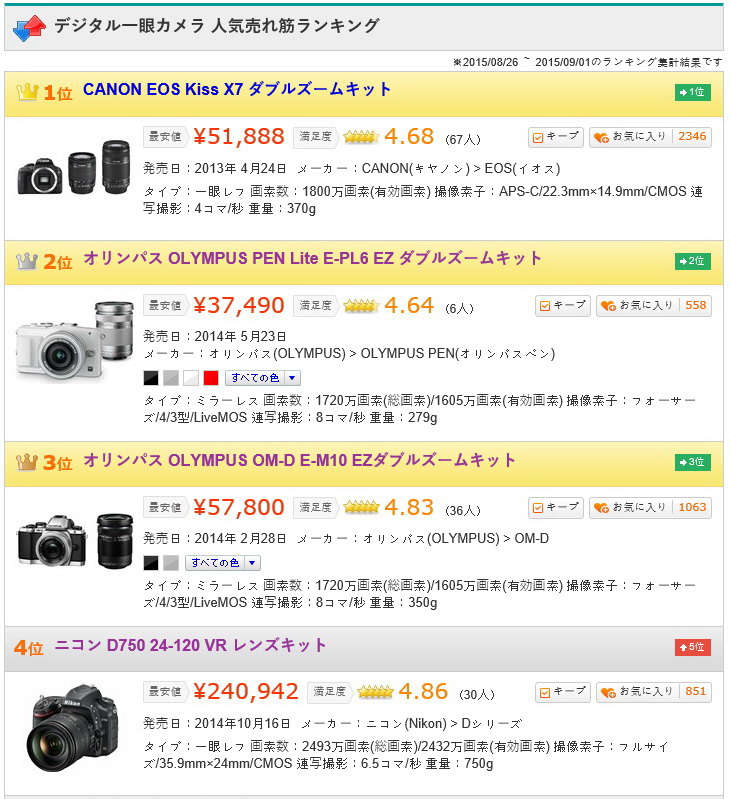730x799 pixels.
Task: Select black color for OM-D E-M10
Action: (151, 563)
